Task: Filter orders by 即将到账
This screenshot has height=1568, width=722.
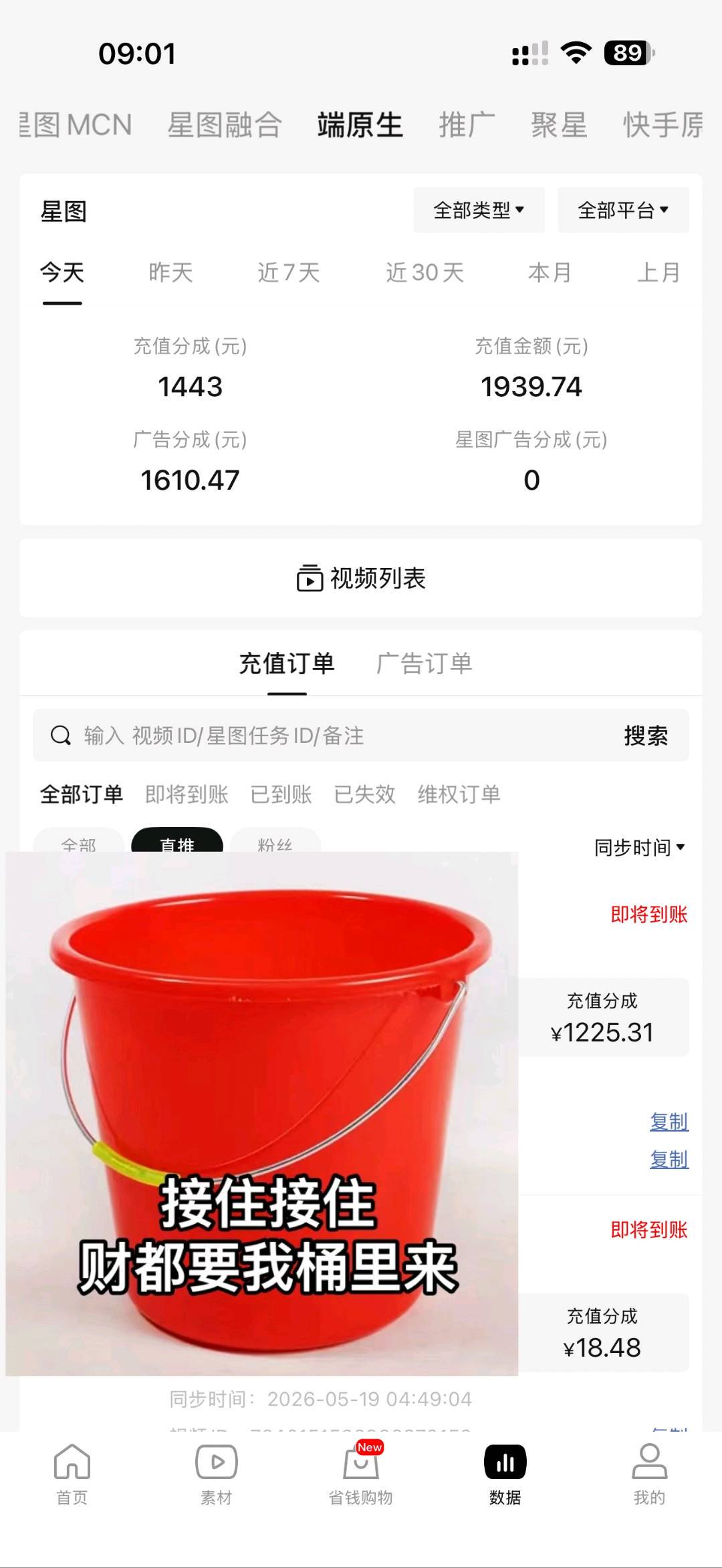Action: coord(187,794)
